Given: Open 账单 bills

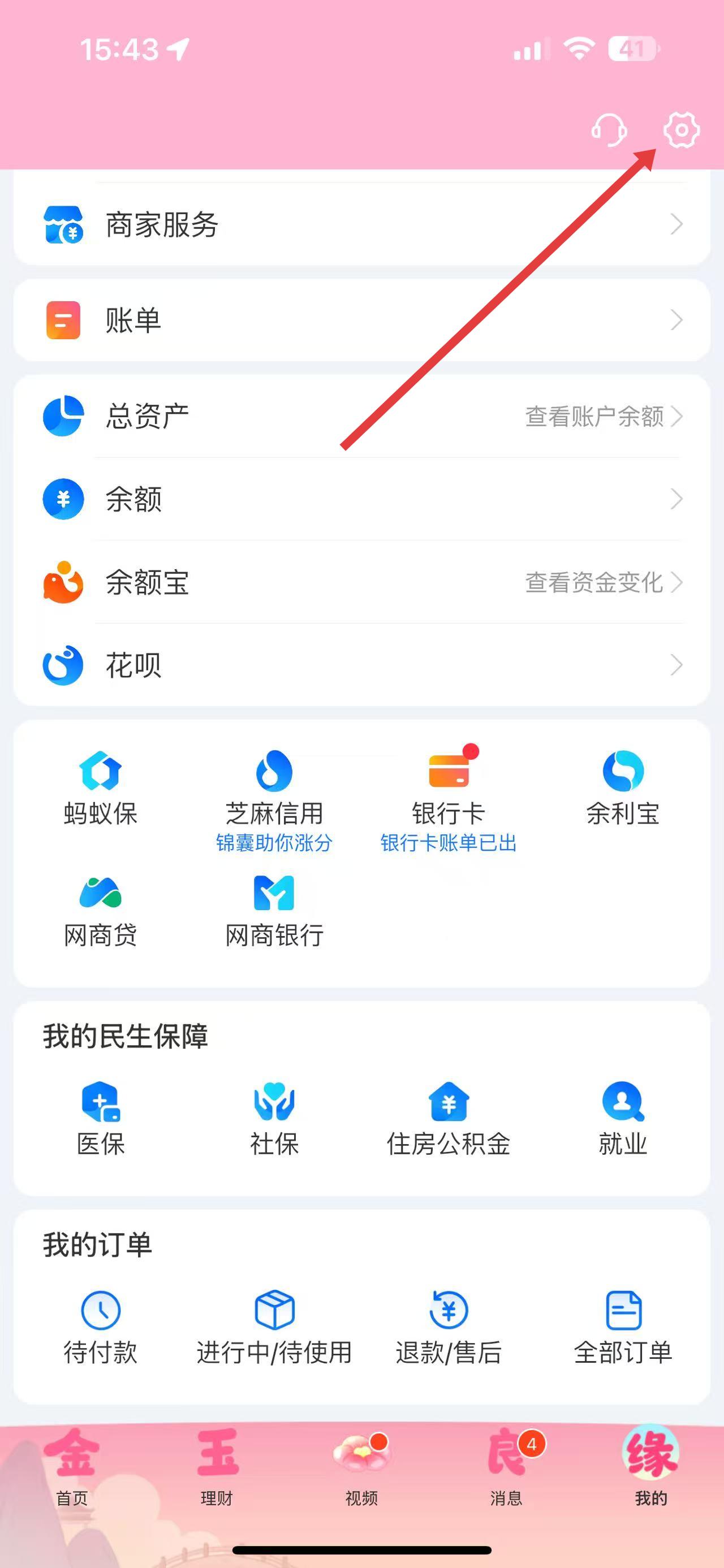Looking at the screenshot, I should point(361,320).
